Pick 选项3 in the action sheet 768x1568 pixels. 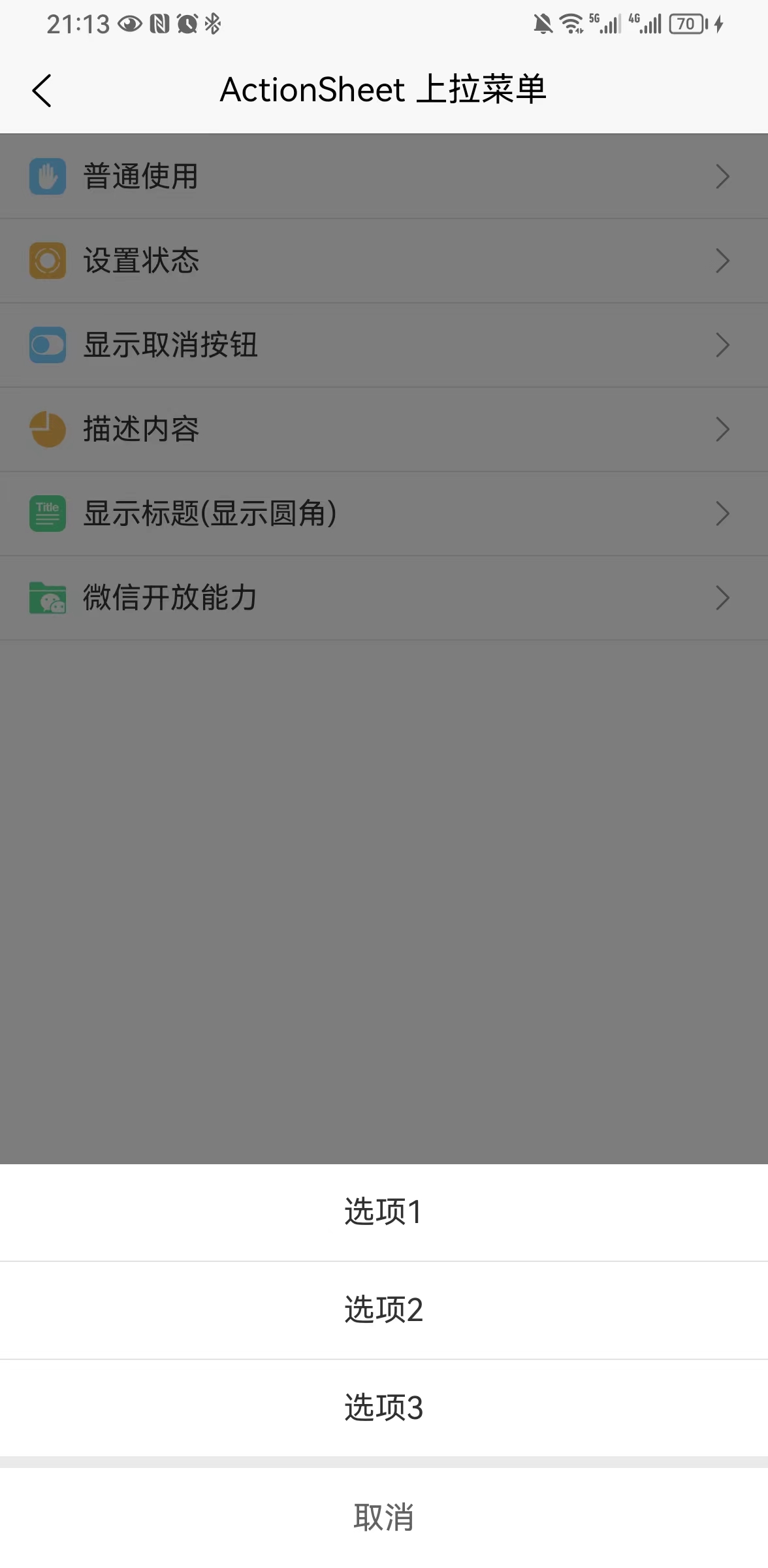click(x=384, y=1408)
